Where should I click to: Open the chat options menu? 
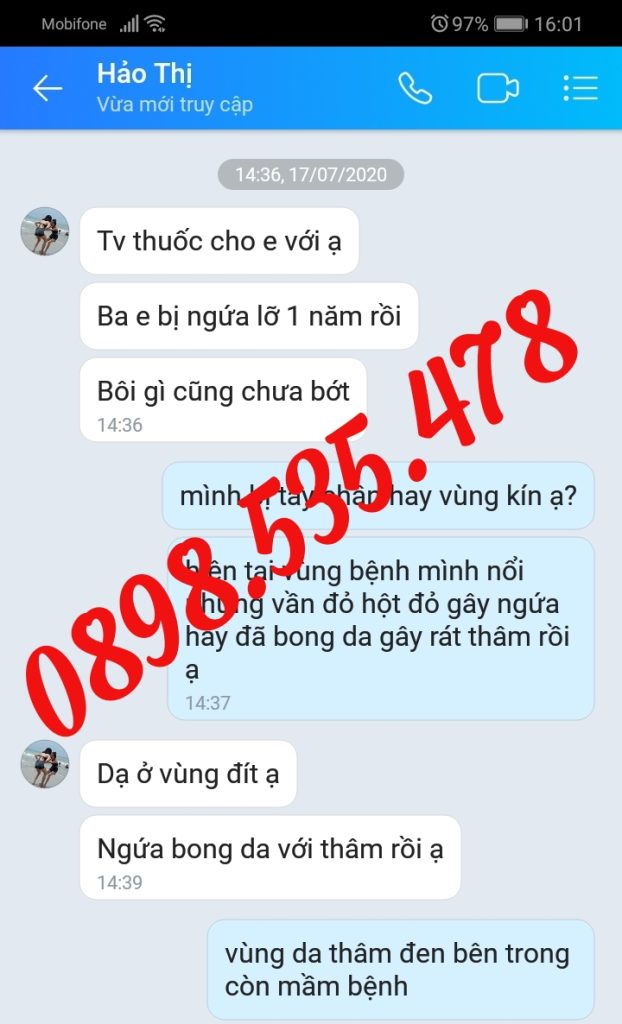tap(580, 88)
